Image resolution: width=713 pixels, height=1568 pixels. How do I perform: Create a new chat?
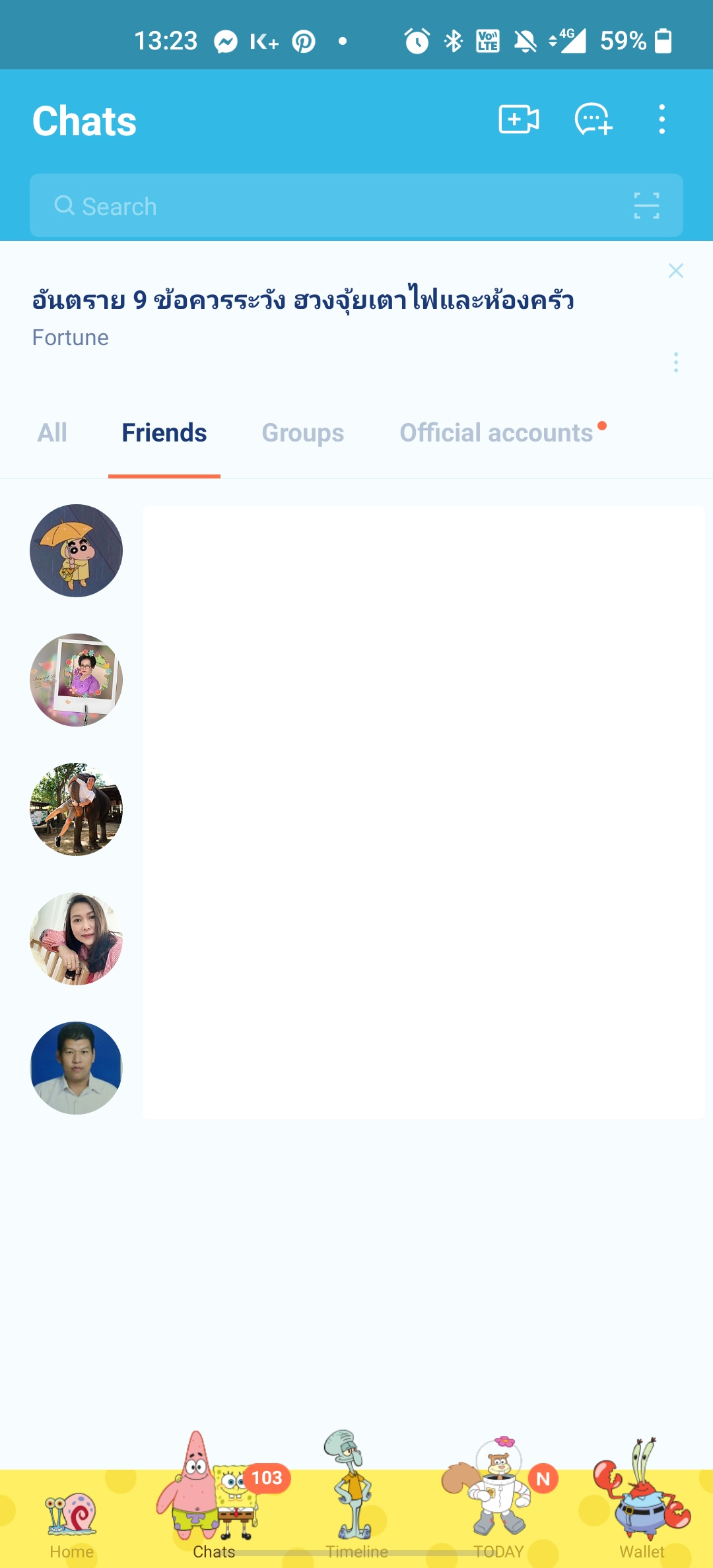(593, 119)
